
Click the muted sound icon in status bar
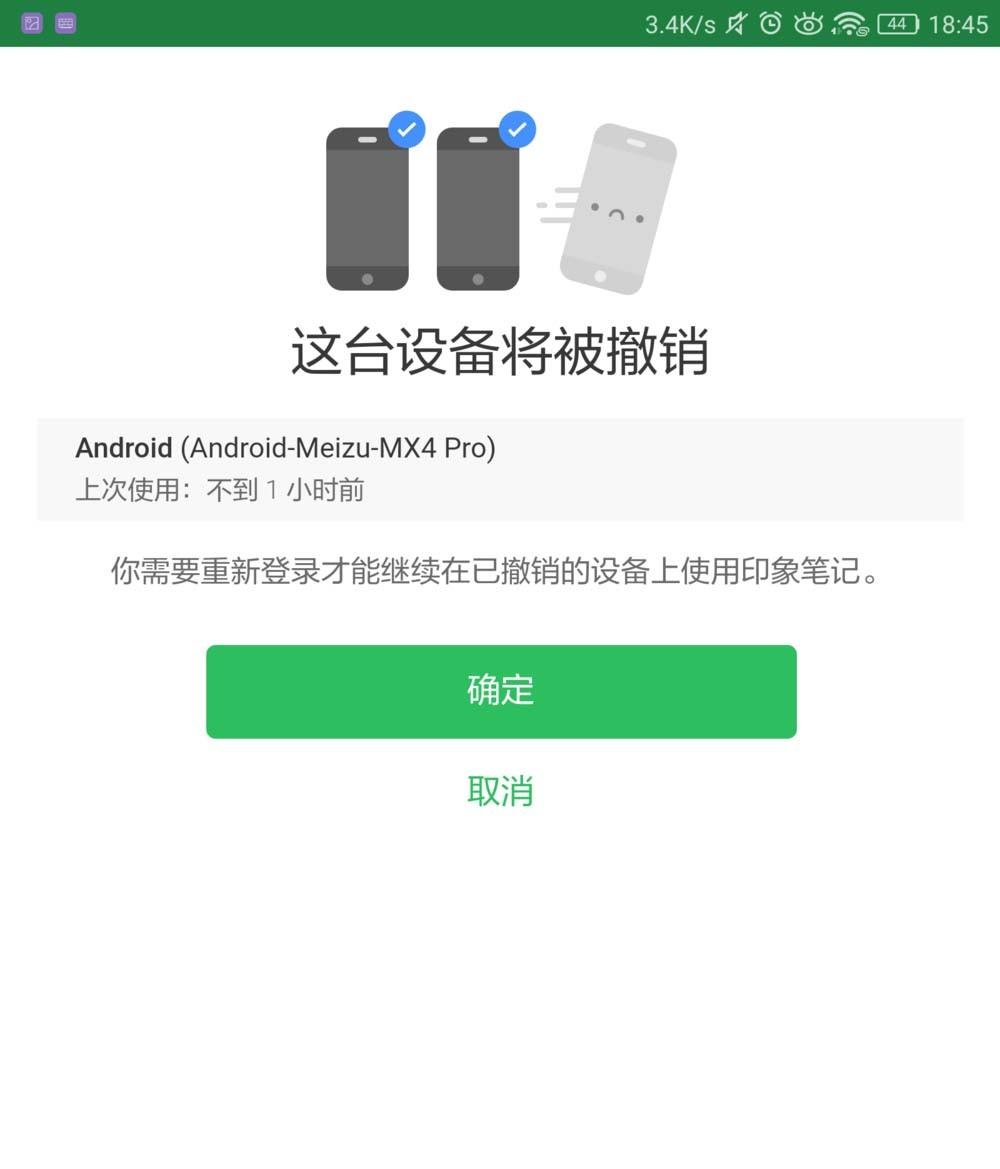pos(735,22)
